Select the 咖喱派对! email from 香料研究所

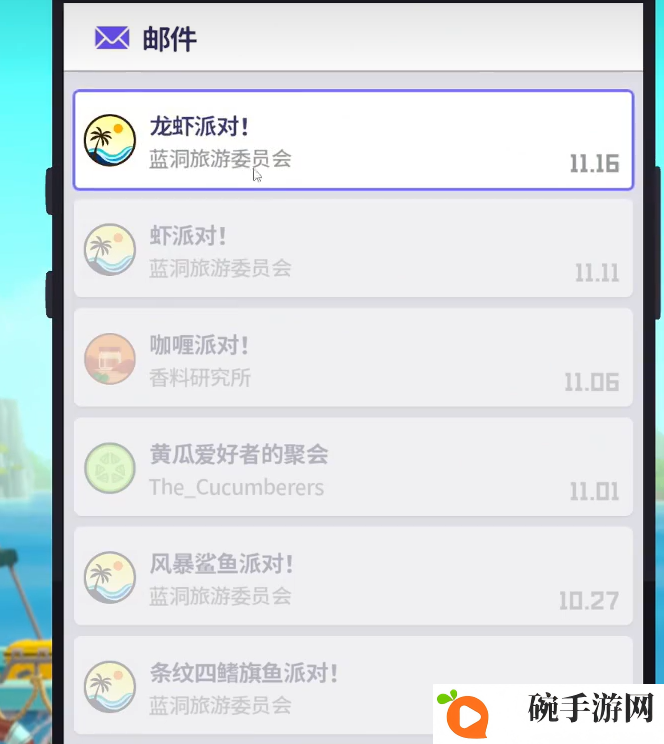pyautogui.click(x=352, y=359)
